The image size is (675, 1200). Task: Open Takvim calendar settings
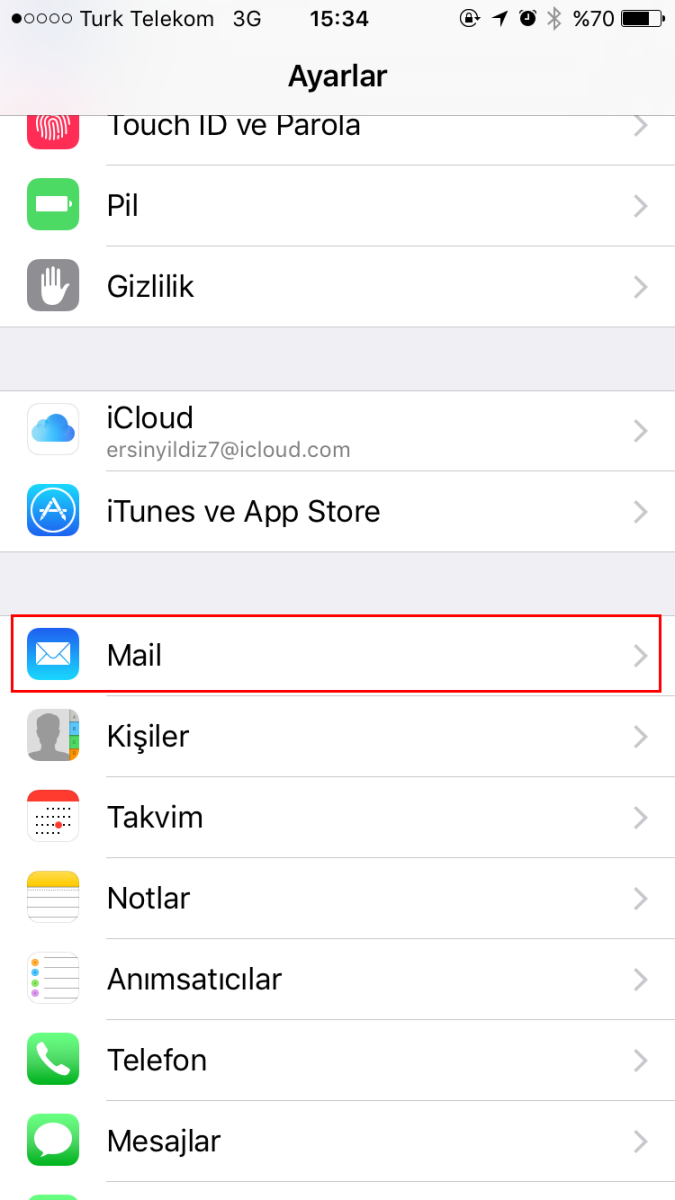click(337, 818)
